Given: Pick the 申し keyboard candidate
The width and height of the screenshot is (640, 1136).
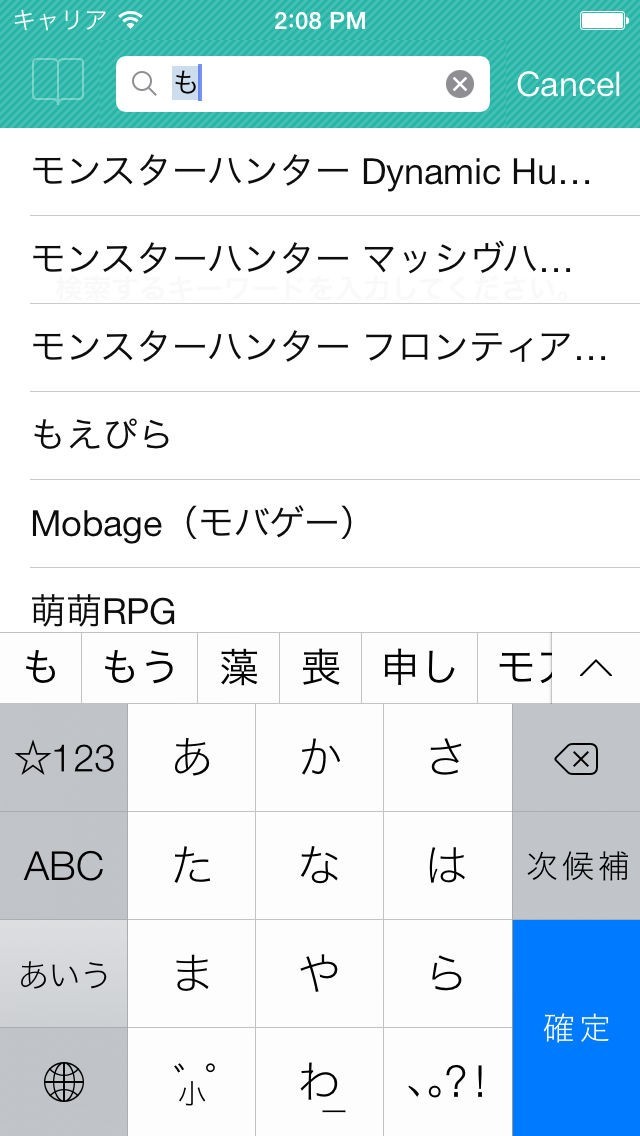Looking at the screenshot, I should coord(419,668).
